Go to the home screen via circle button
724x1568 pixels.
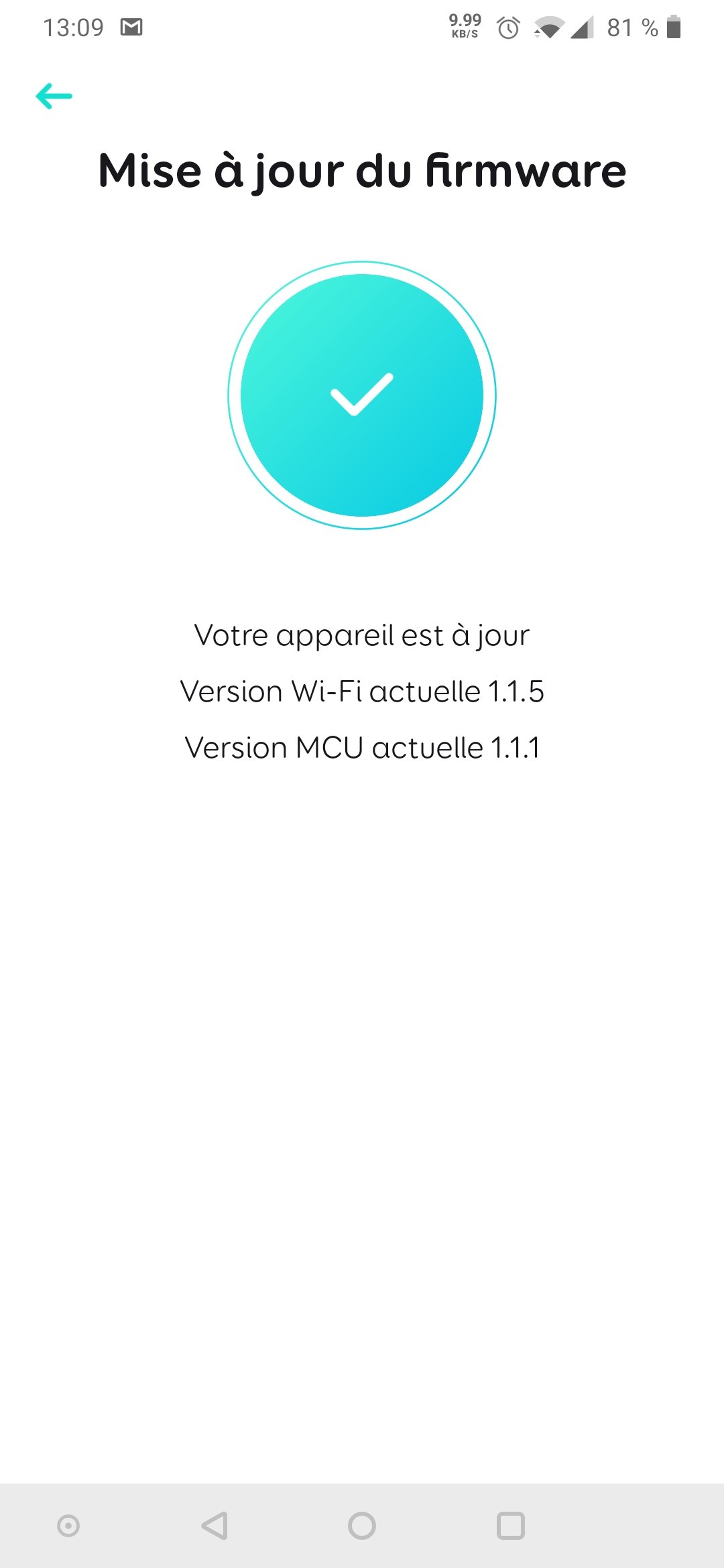362,1526
